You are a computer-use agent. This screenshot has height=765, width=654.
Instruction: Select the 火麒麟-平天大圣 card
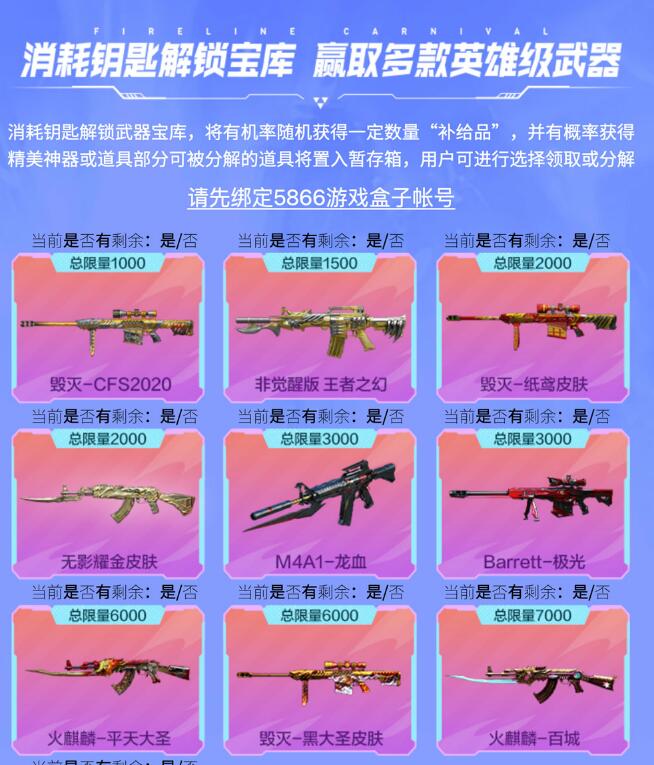point(108,680)
